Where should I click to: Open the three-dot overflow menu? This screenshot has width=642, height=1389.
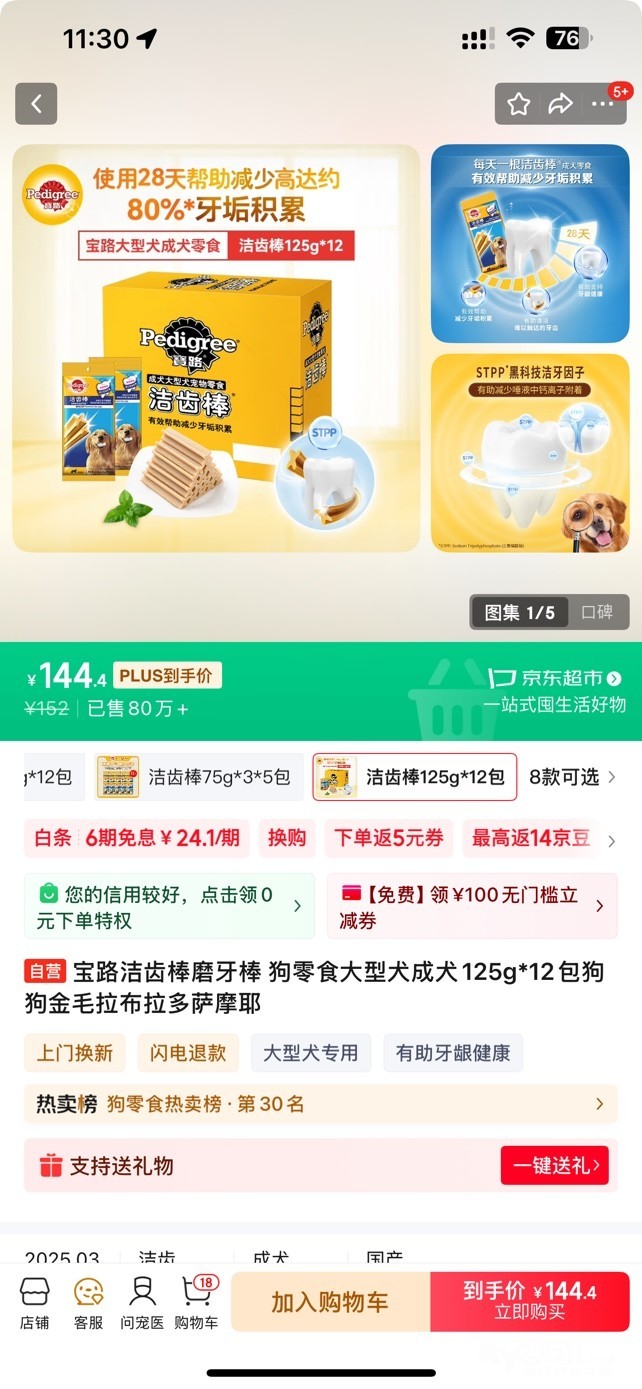(x=603, y=104)
